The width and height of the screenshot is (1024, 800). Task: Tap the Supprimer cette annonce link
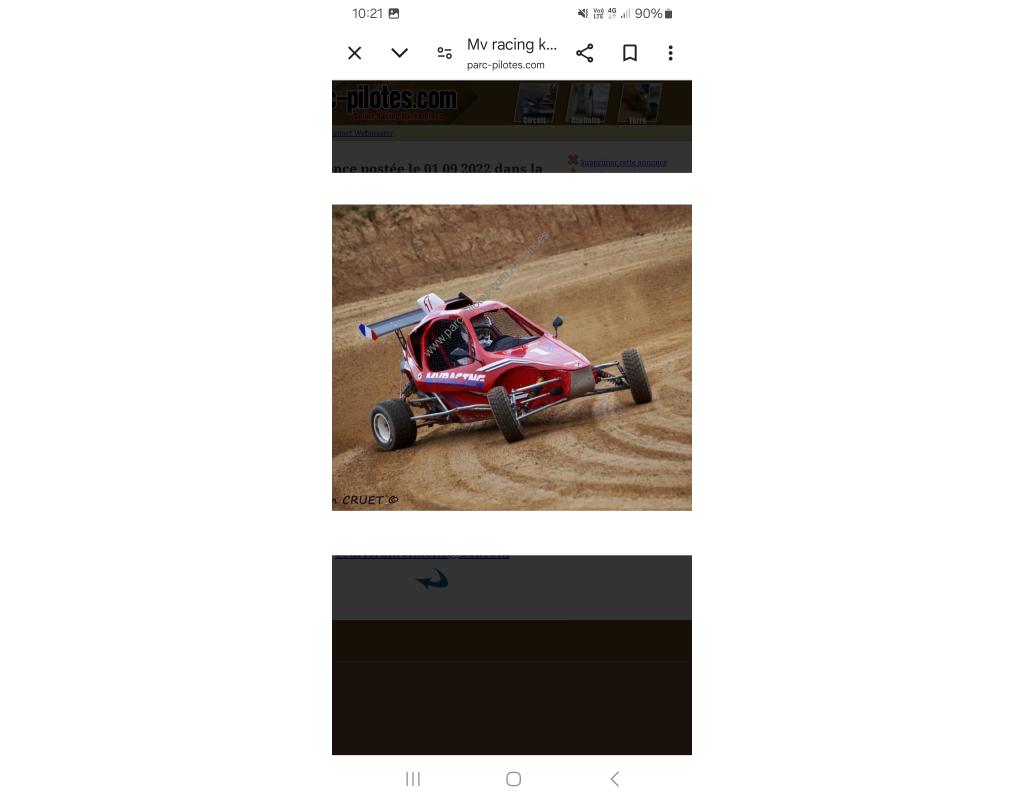(x=623, y=162)
